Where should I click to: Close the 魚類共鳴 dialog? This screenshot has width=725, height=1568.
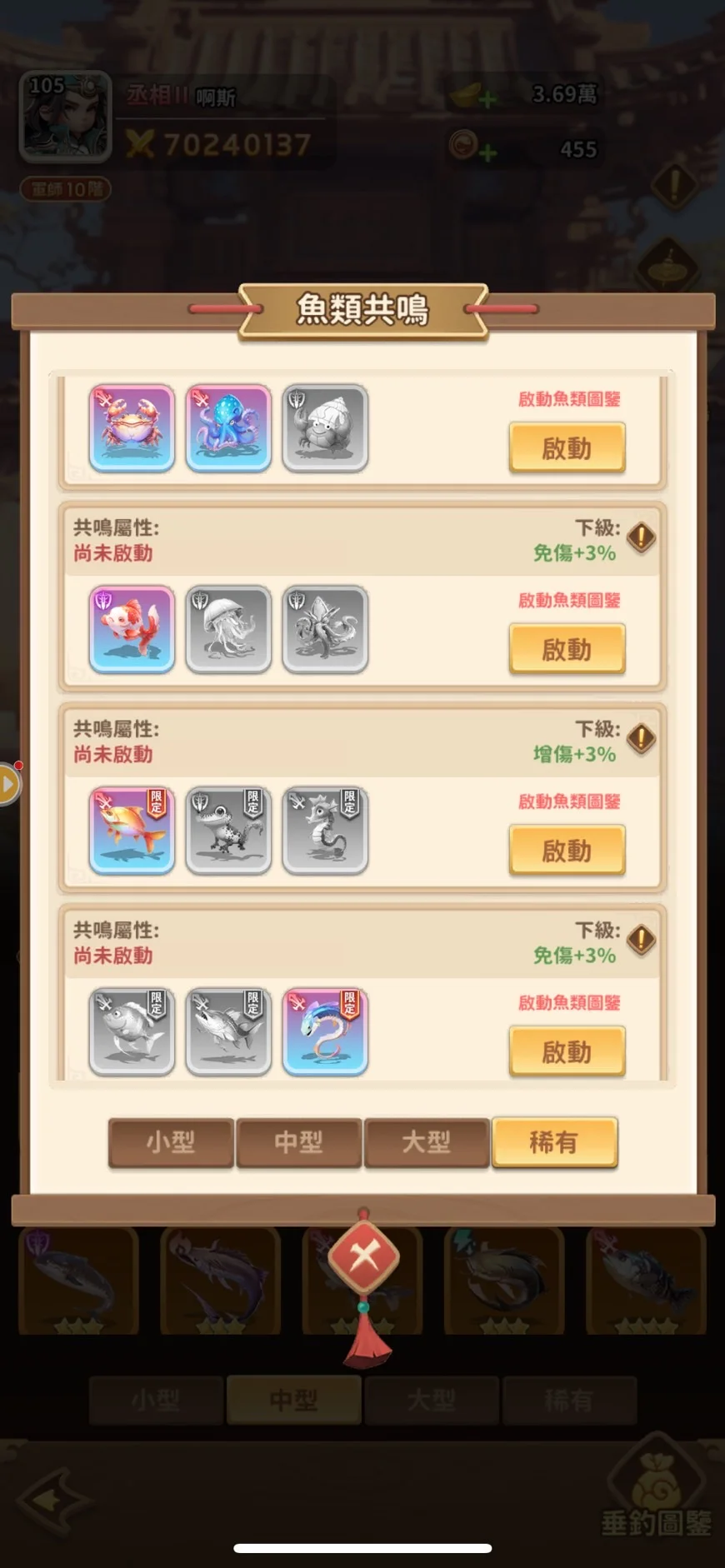point(363,1256)
